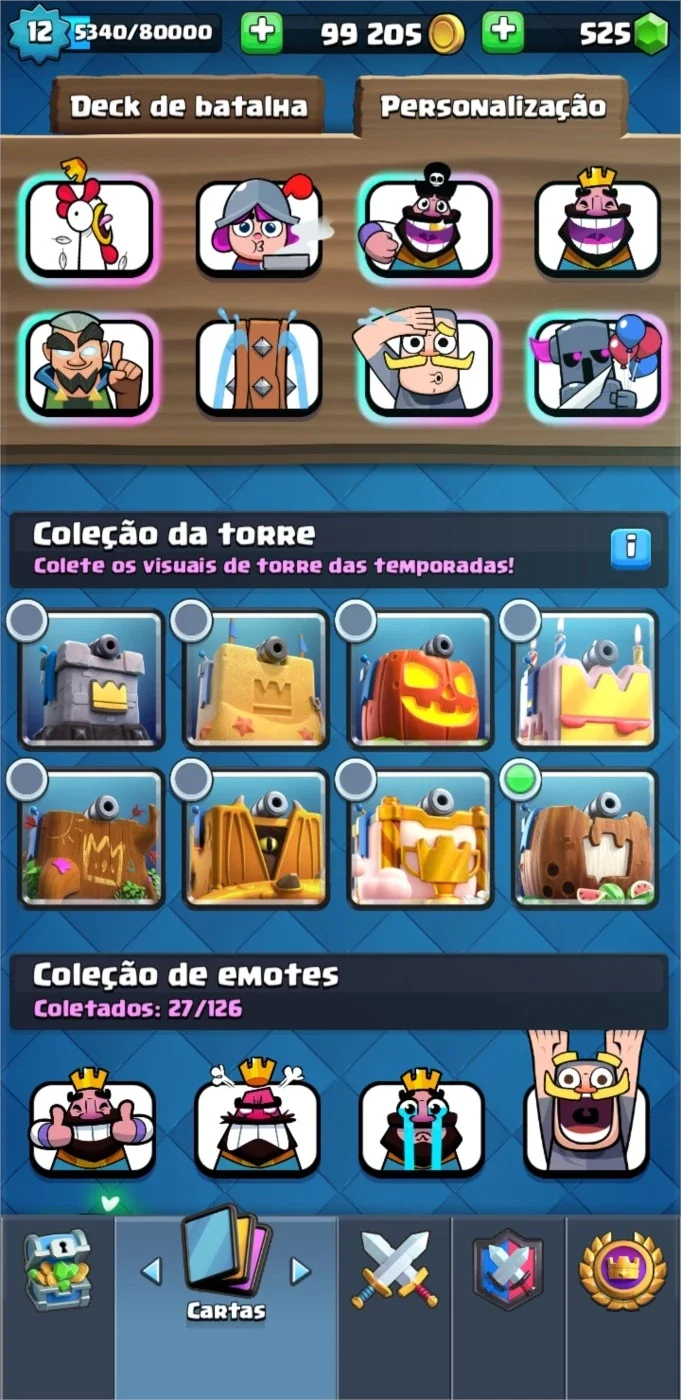Open the clan shield tab

coord(508,1270)
